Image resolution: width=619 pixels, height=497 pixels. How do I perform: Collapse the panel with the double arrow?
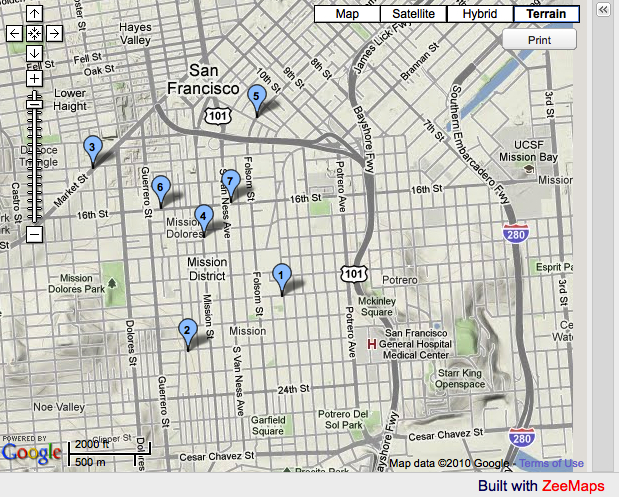click(x=603, y=10)
